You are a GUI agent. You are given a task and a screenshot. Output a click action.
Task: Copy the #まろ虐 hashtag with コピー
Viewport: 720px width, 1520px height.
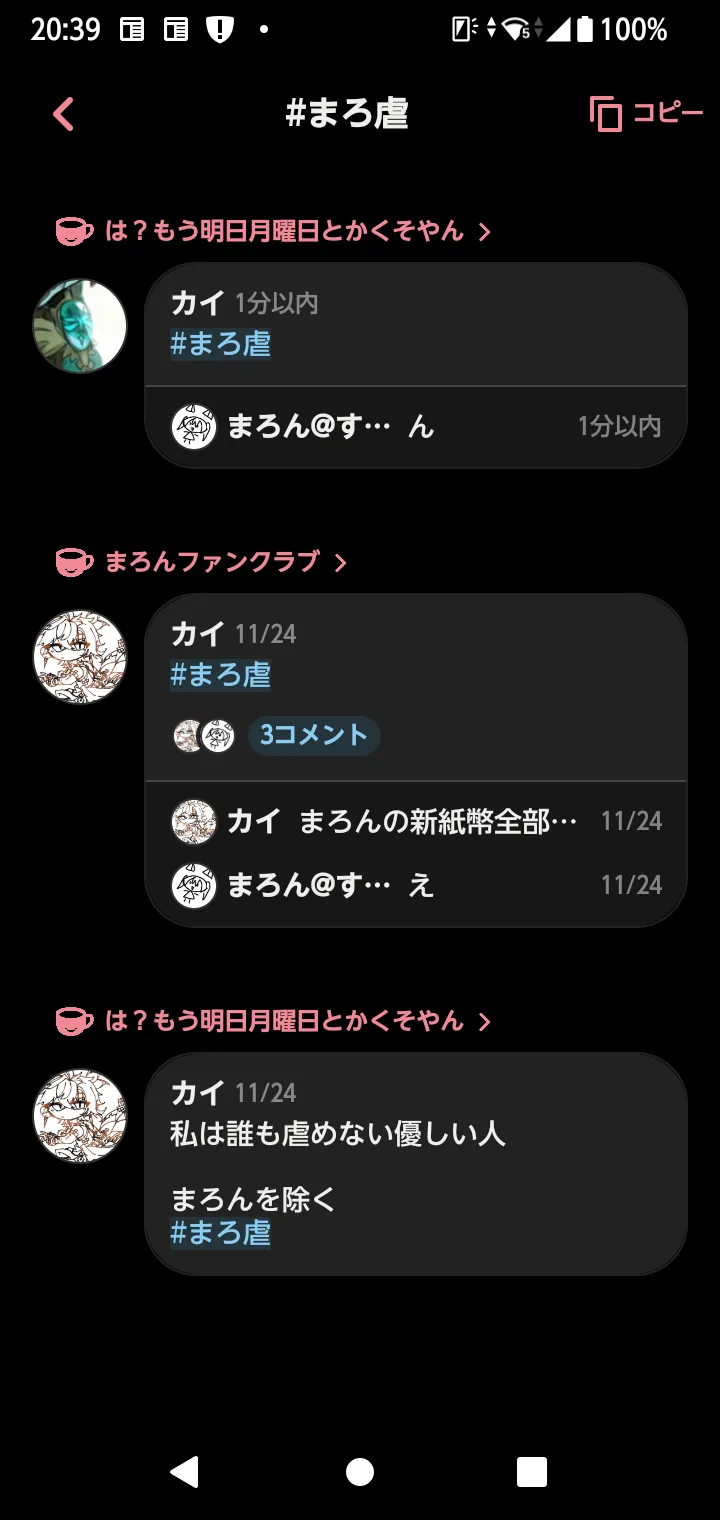coord(646,114)
